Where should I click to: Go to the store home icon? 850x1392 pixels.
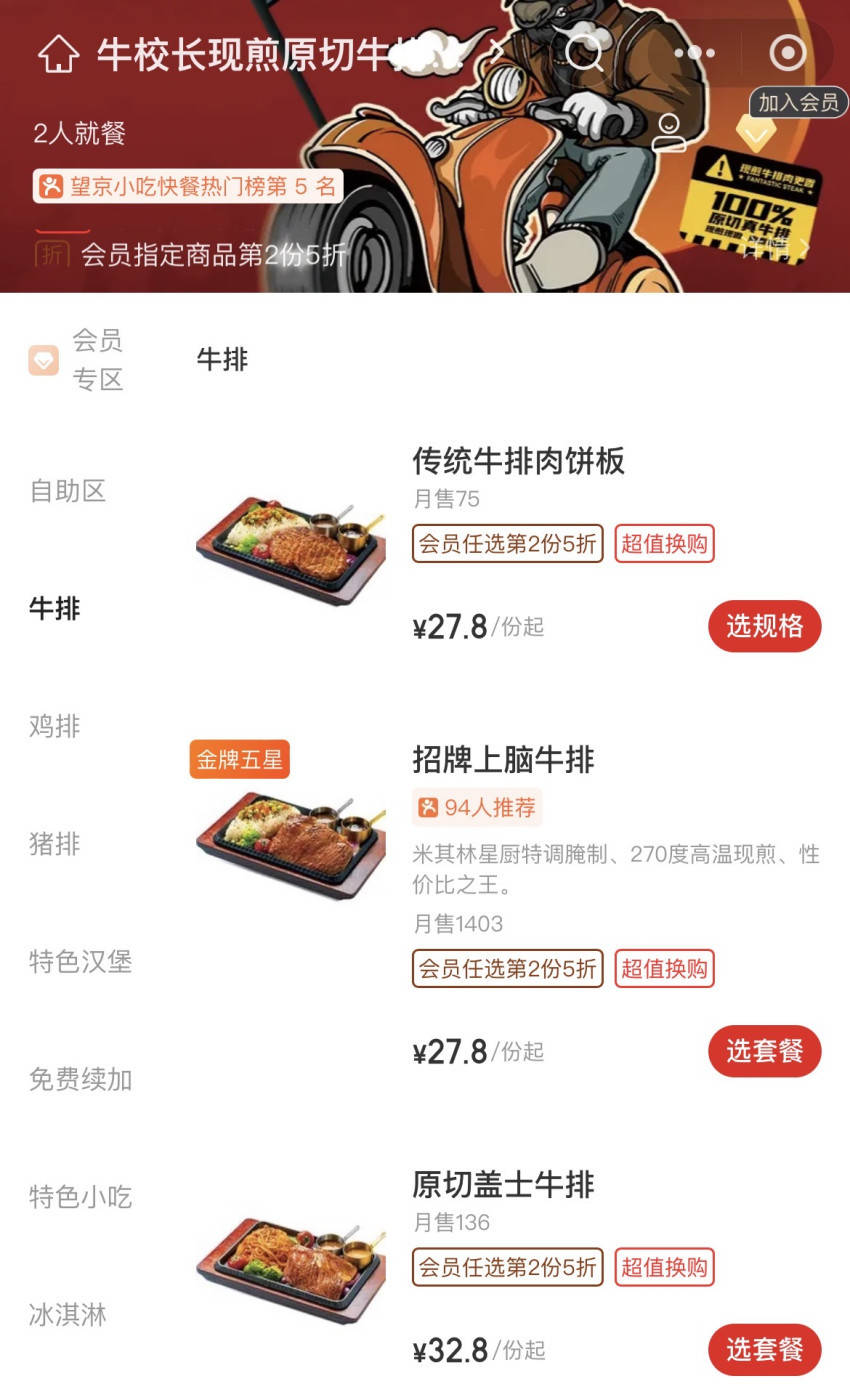click(x=58, y=54)
